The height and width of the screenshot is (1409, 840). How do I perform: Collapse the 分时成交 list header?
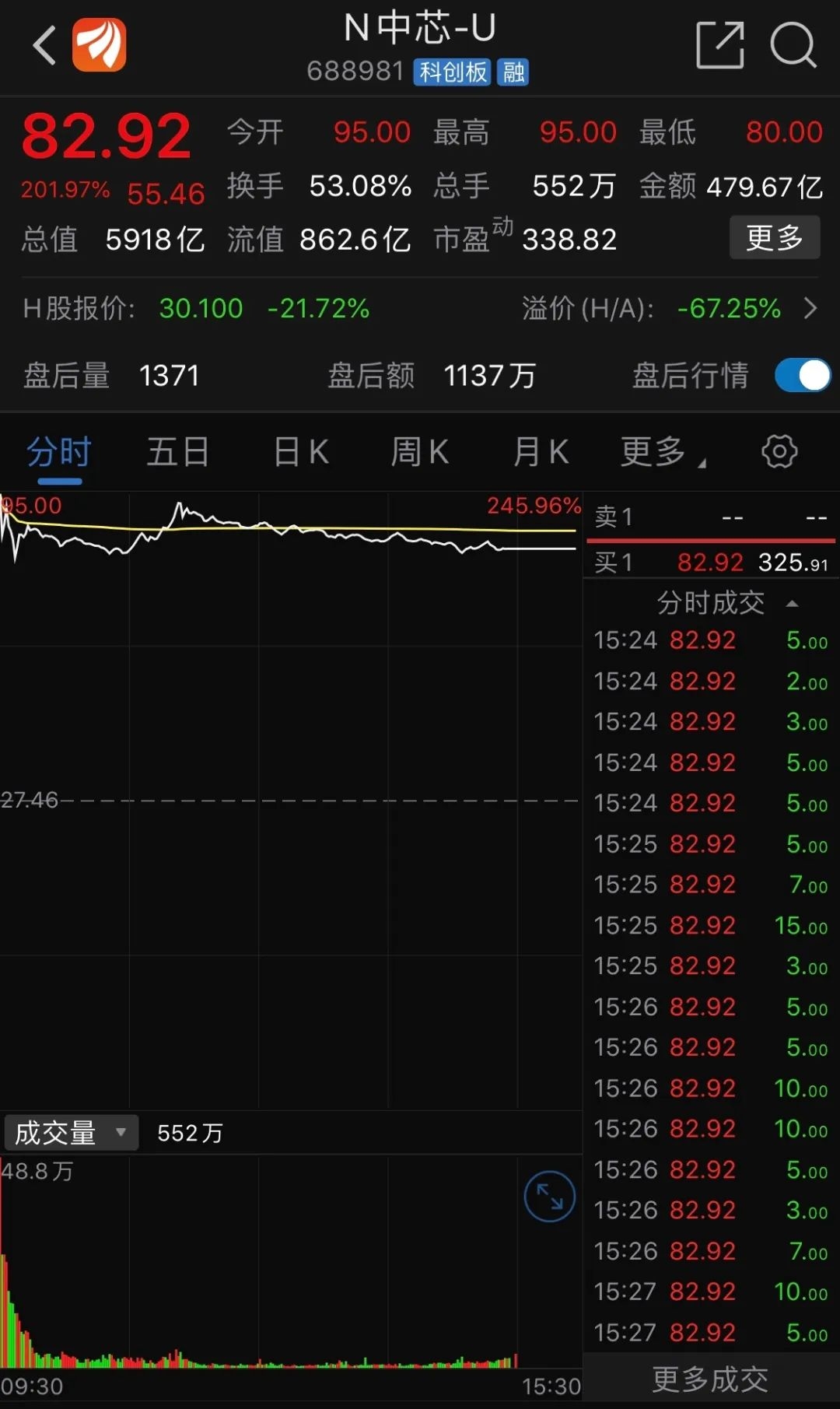[x=727, y=603]
